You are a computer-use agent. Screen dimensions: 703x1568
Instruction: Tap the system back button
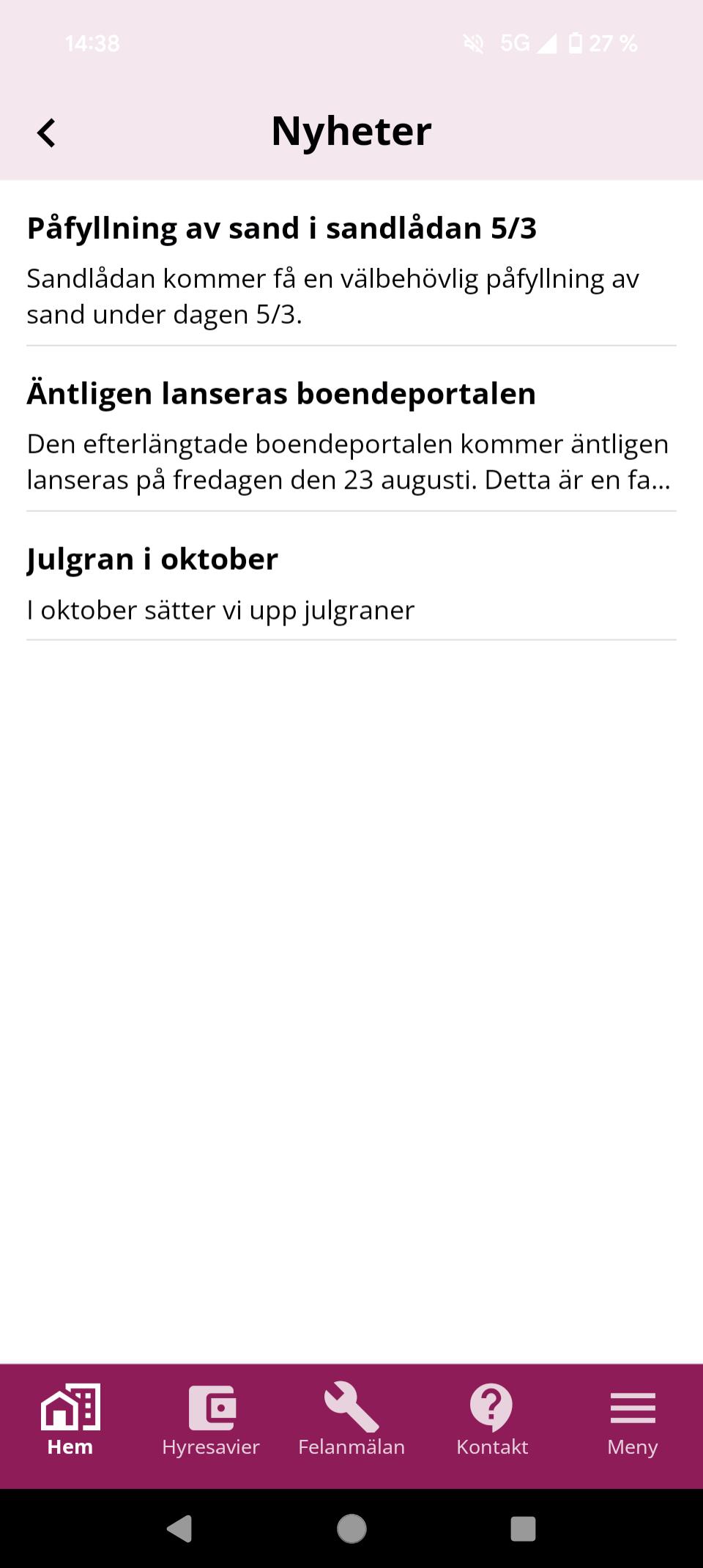[x=179, y=1528]
